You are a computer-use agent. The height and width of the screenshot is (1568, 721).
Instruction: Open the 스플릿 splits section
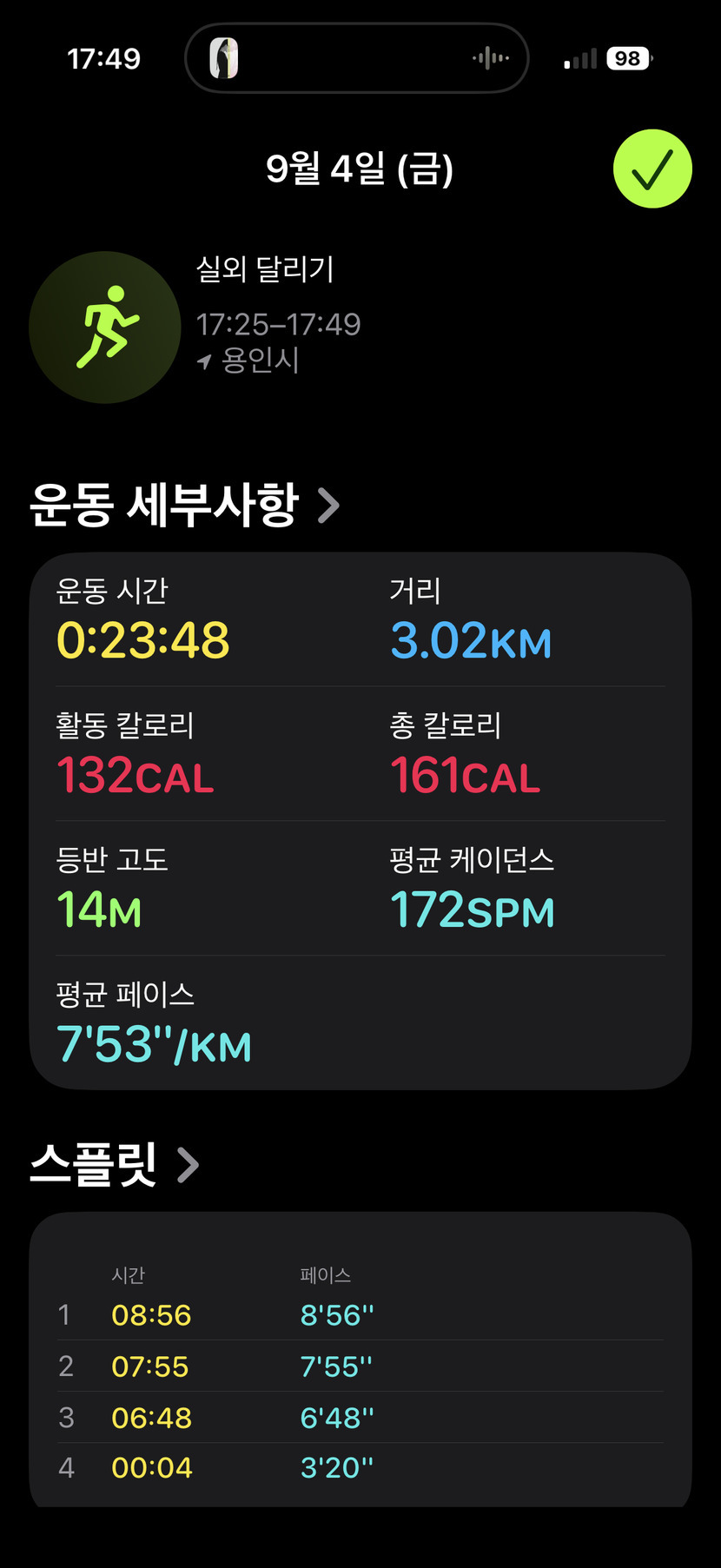tap(115, 1164)
